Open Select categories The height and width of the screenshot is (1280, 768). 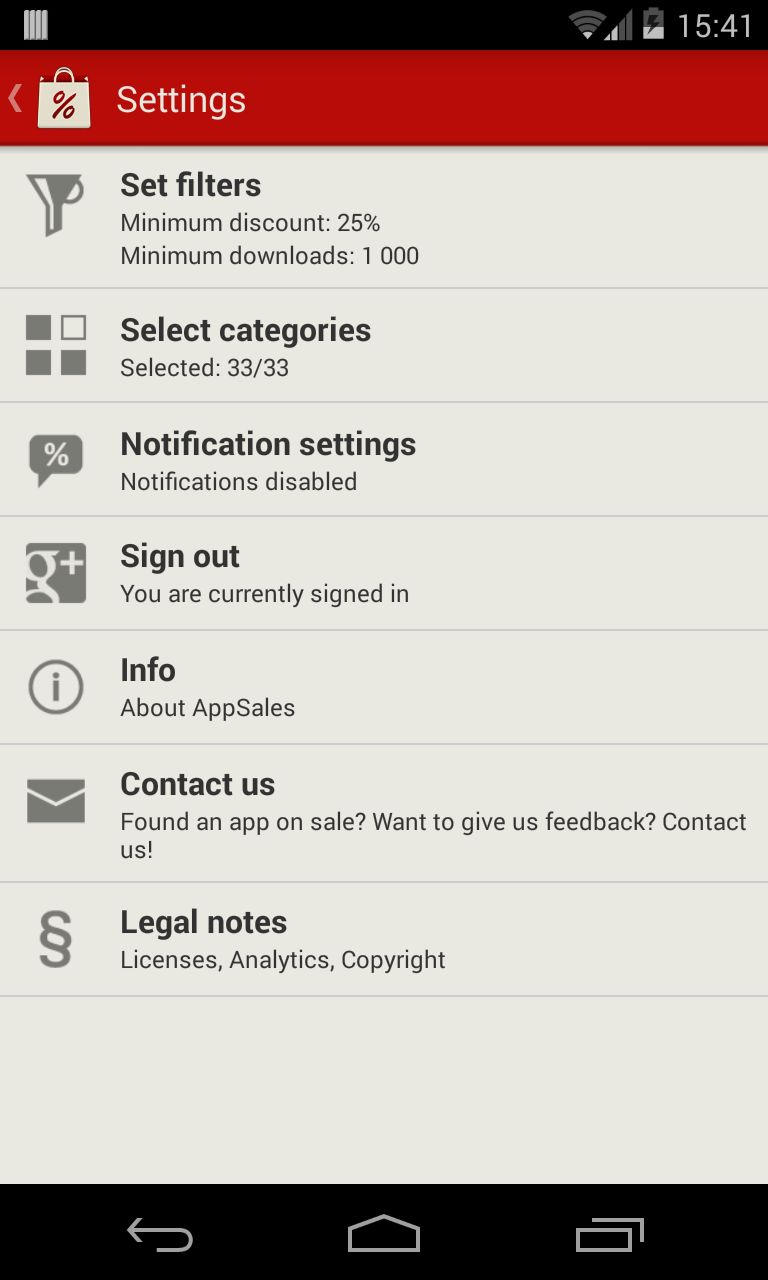(384, 346)
